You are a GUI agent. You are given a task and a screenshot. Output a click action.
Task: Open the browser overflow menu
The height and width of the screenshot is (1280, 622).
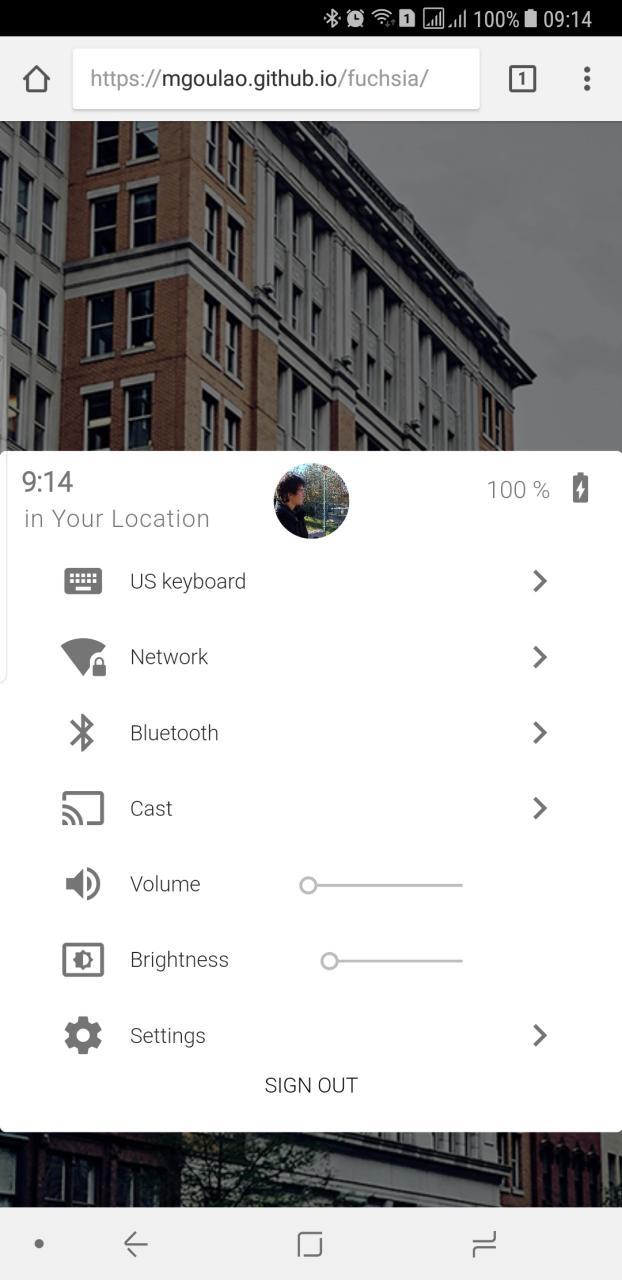click(587, 79)
